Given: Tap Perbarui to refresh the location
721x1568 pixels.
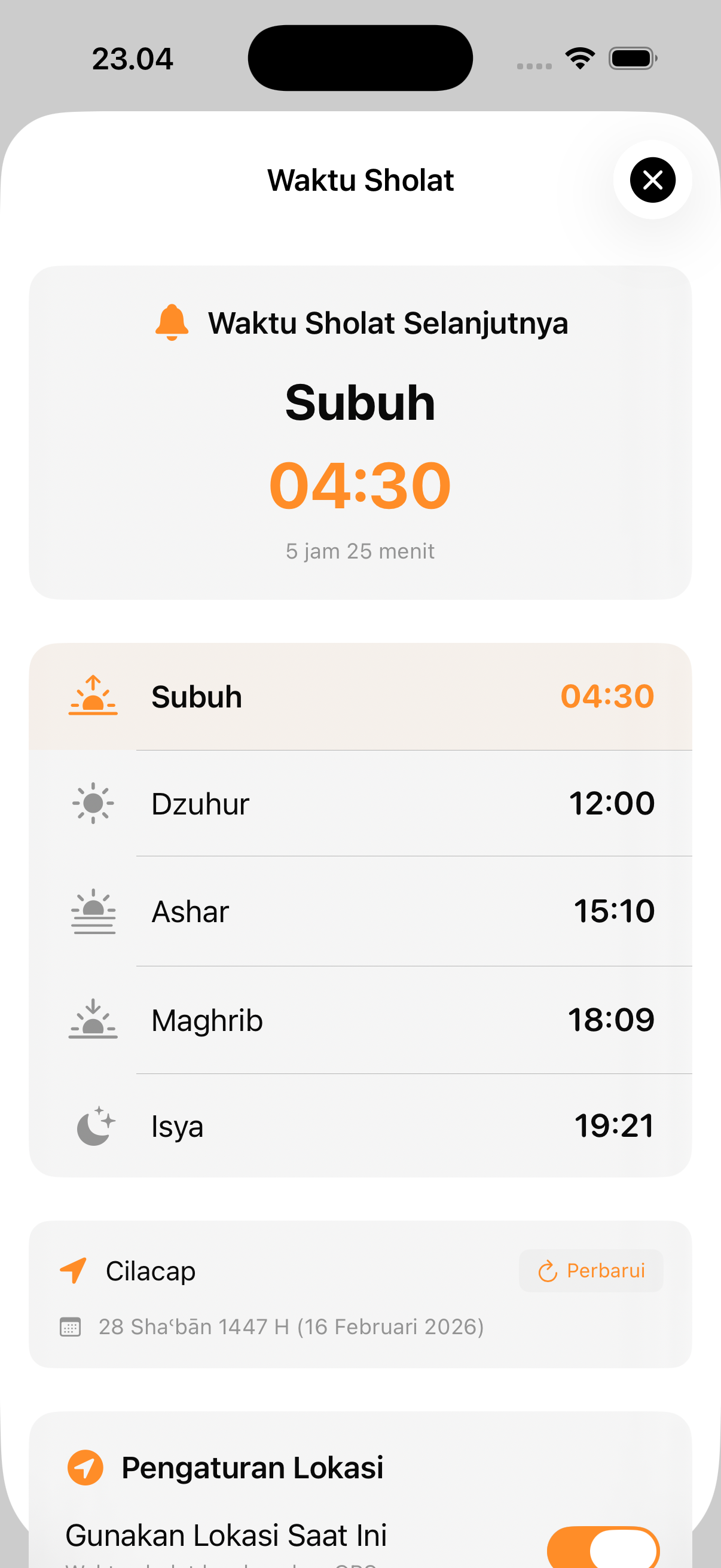Looking at the screenshot, I should 591,1270.
